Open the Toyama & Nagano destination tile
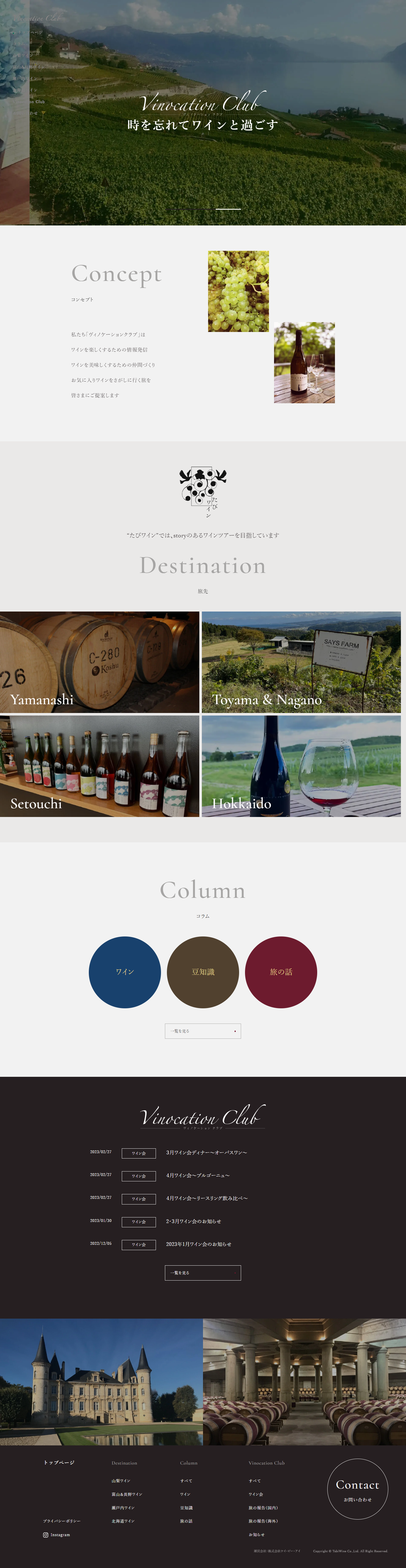Image resolution: width=406 pixels, height=1568 pixels. (301, 662)
